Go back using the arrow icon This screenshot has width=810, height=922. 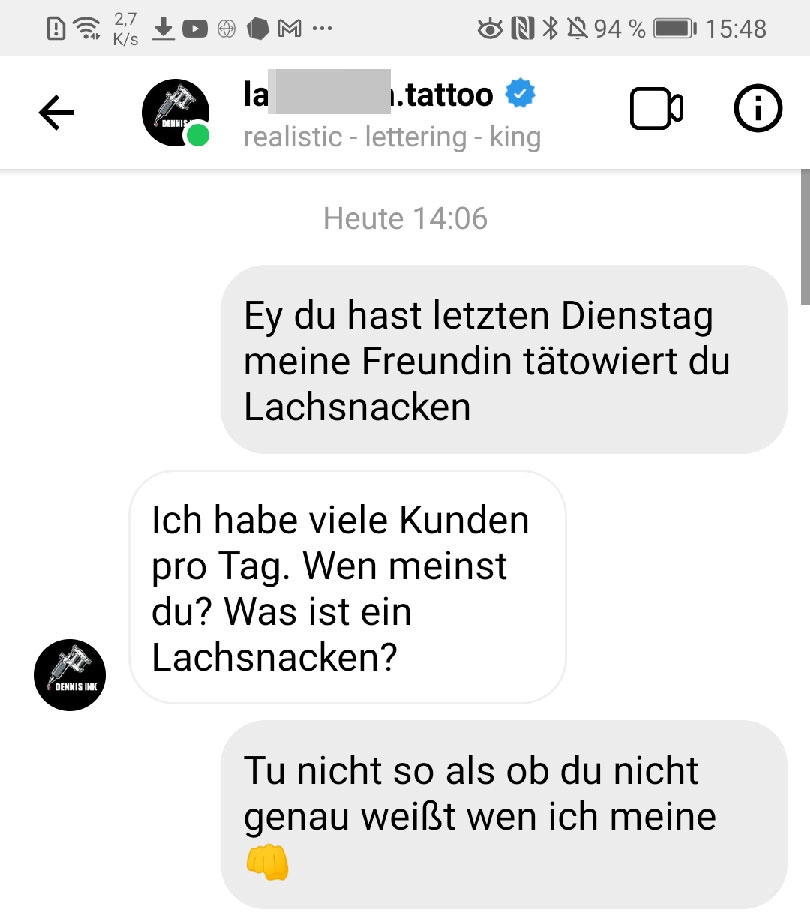(56, 113)
